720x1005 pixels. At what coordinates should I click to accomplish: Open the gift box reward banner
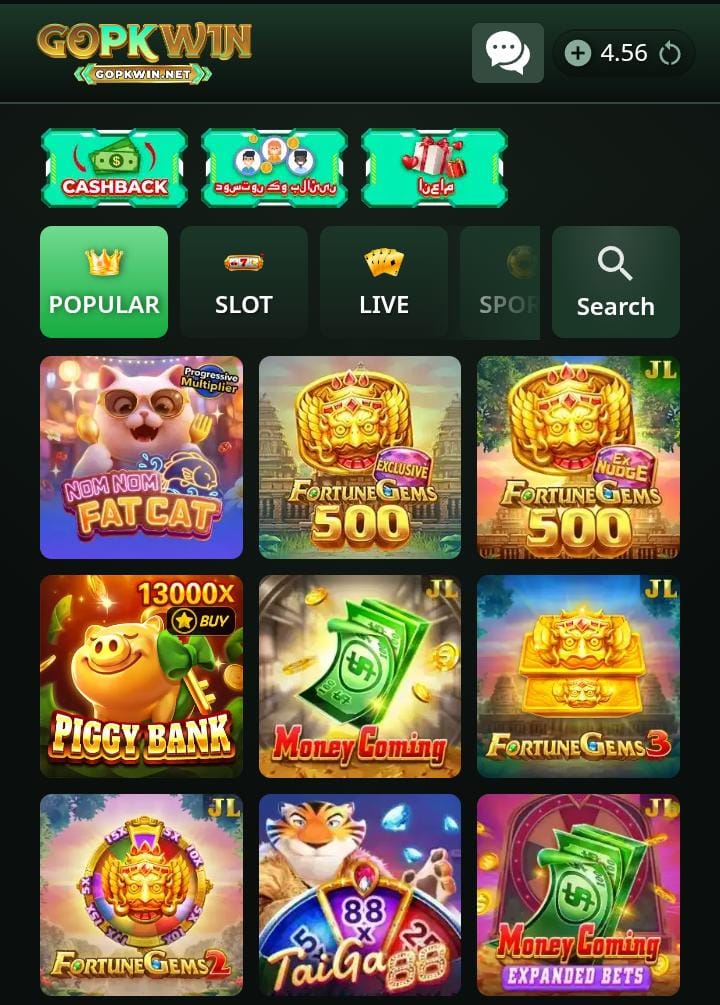(x=435, y=168)
